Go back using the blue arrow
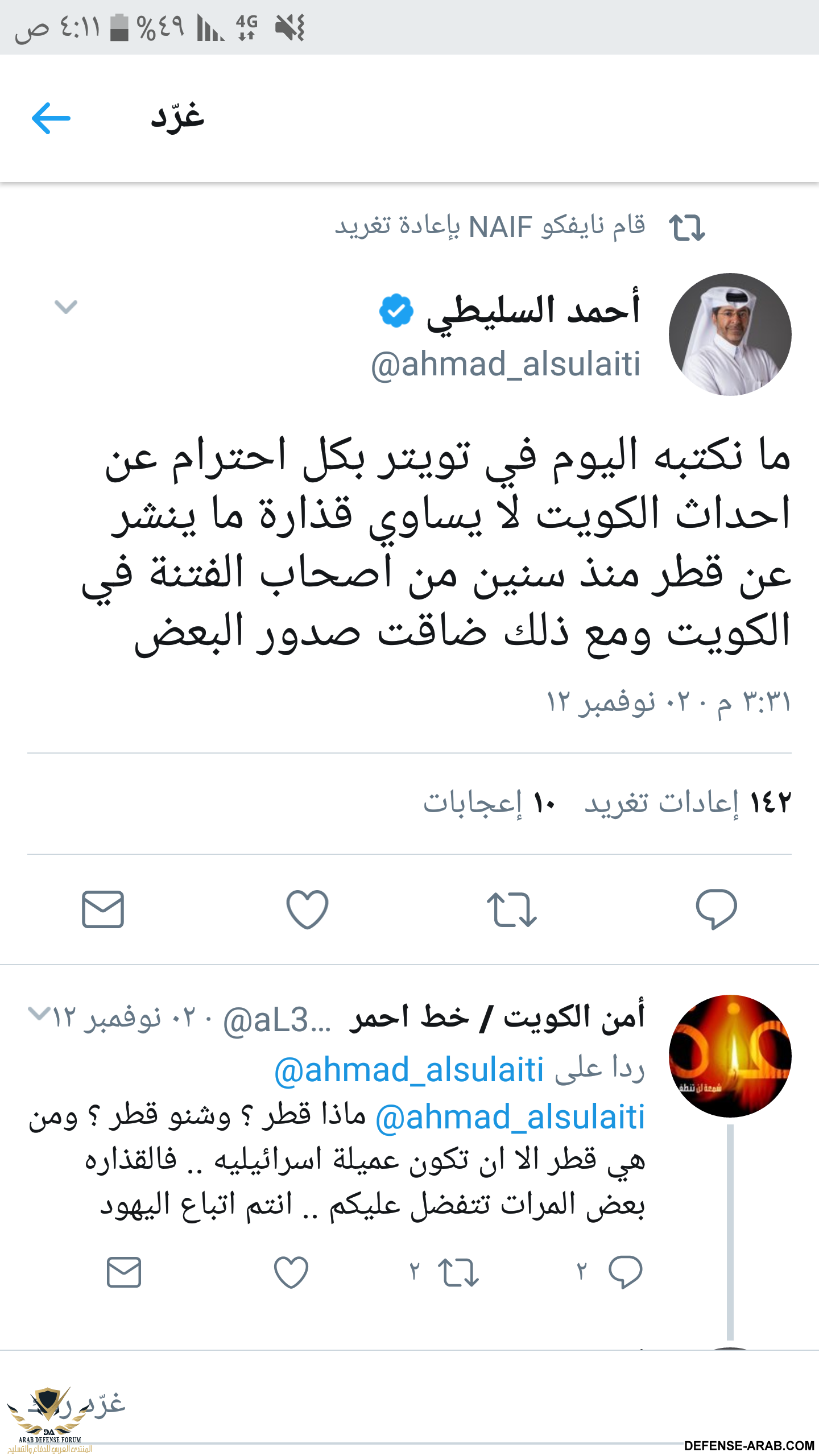Screen dimensions: 819x1456 [x=51, y=118]
